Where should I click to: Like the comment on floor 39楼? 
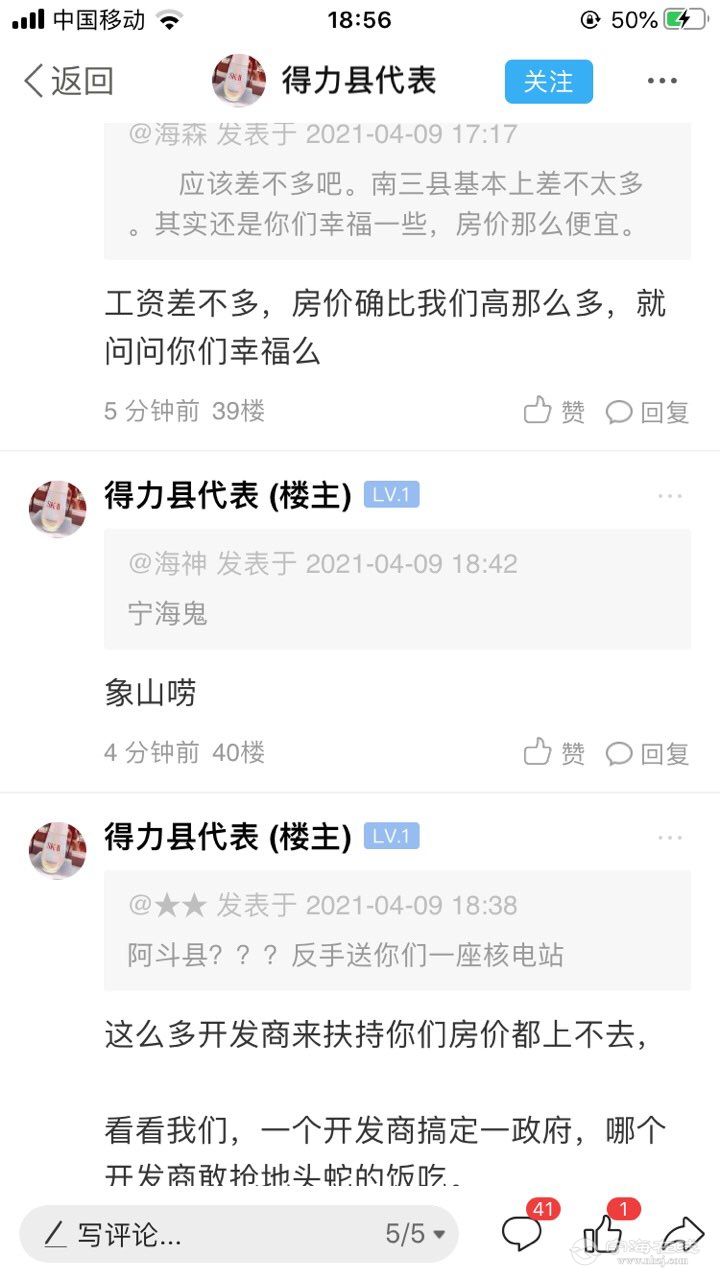[554, 411]
